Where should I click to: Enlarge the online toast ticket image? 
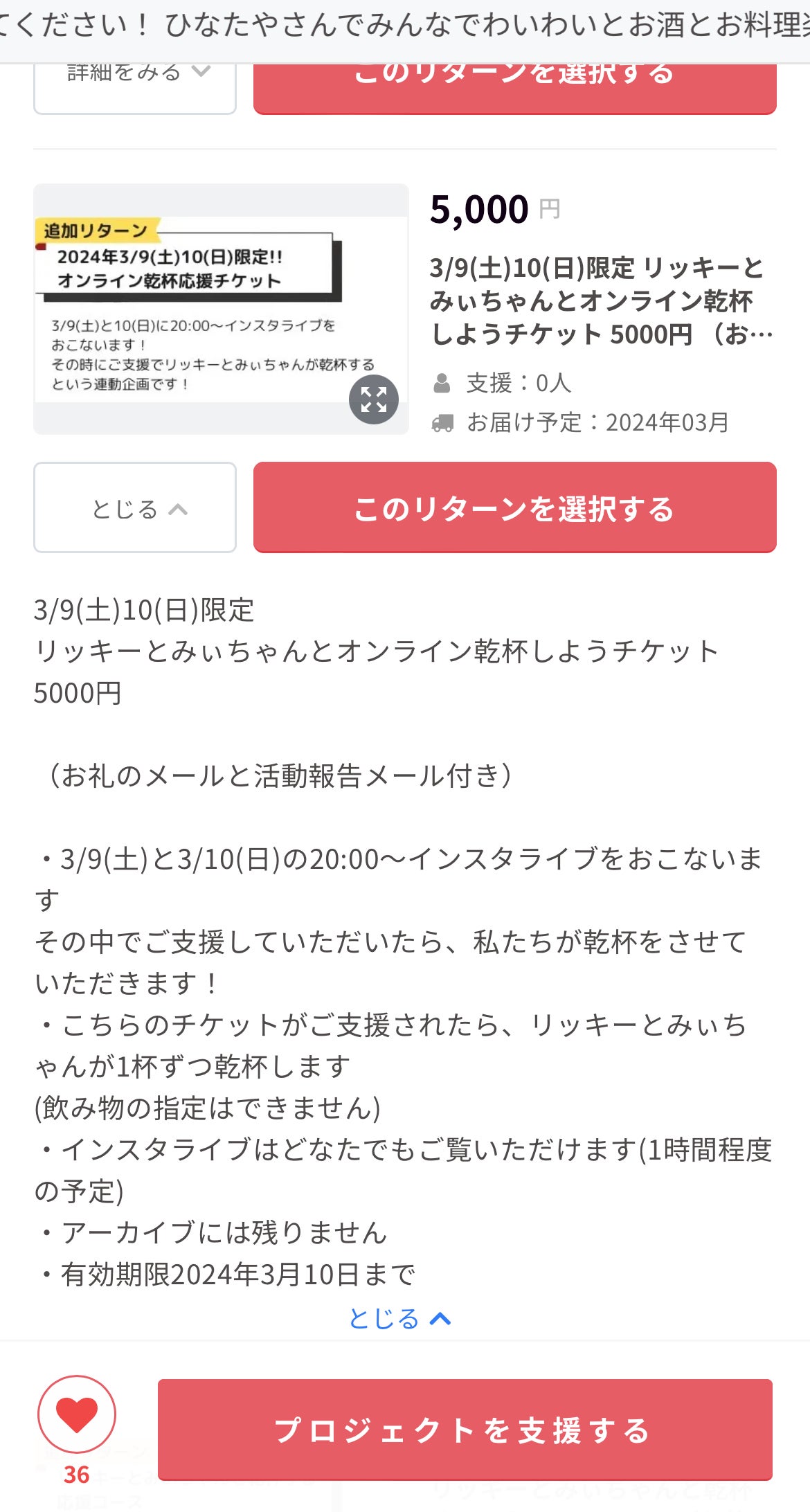click(374, 399)
